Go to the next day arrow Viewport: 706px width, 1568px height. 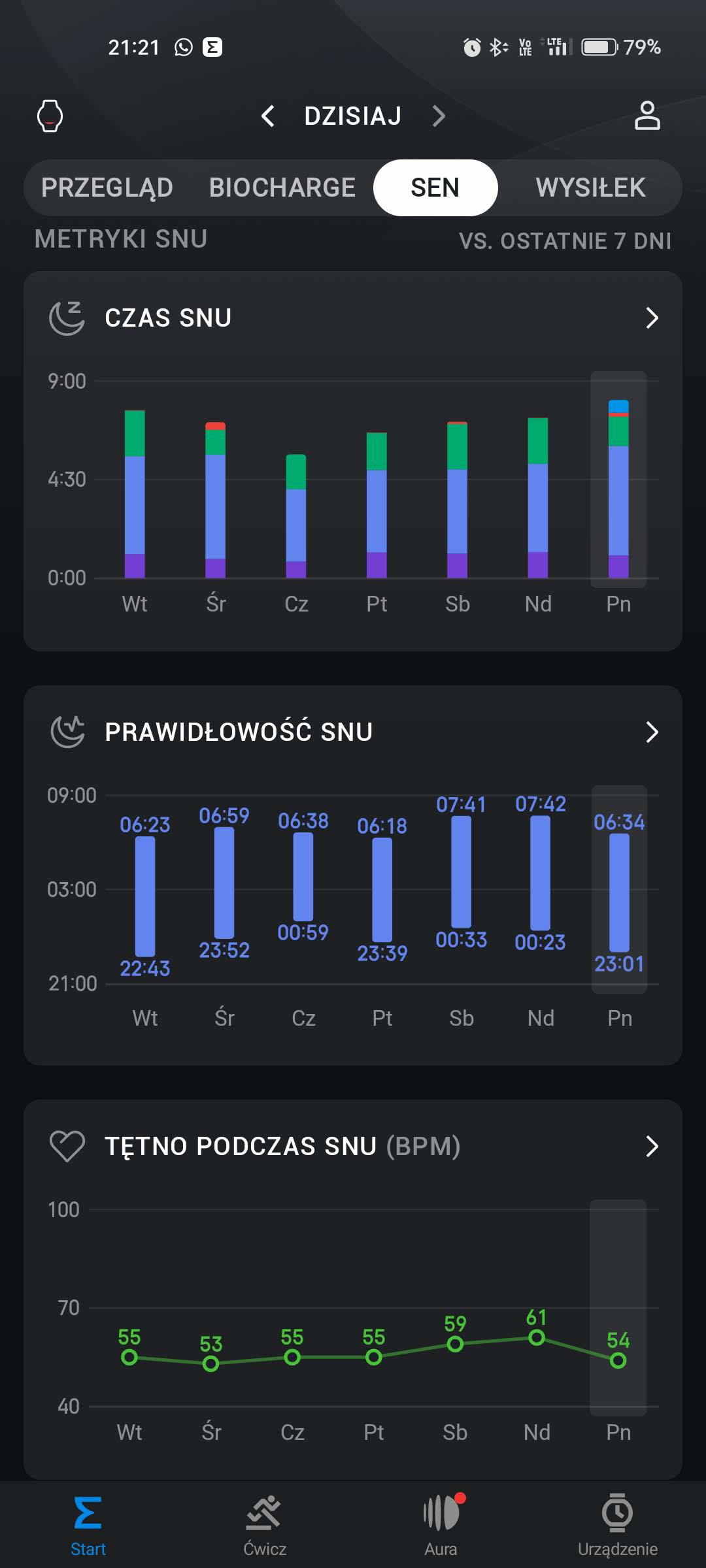point(439,116)
